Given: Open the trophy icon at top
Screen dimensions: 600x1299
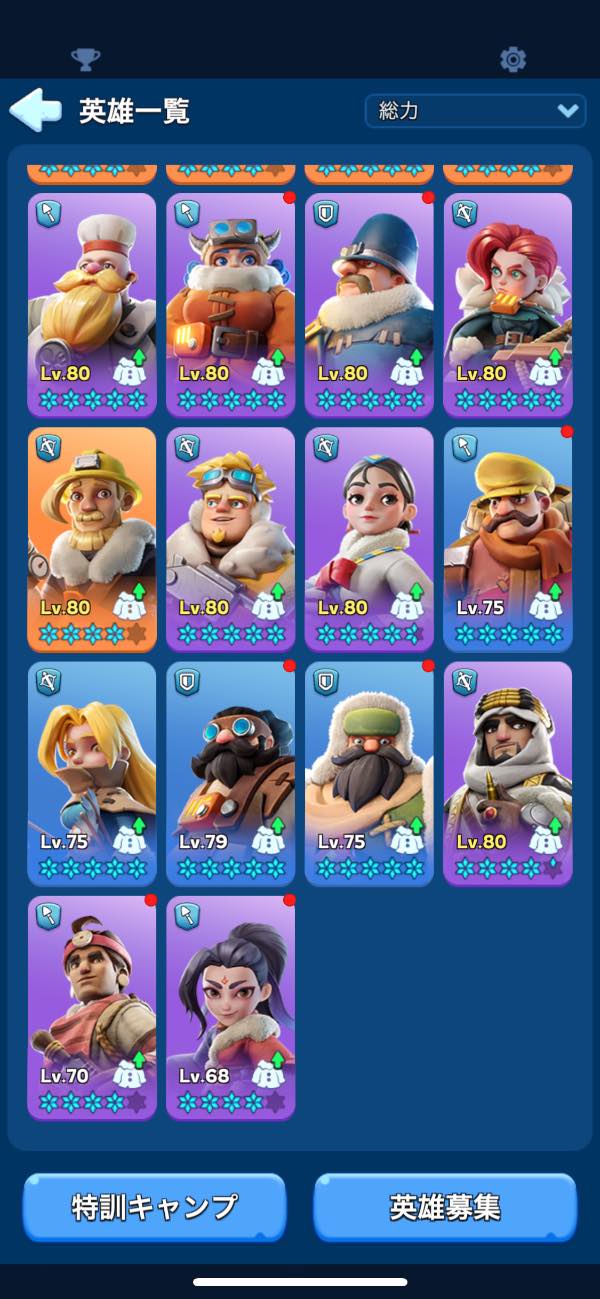Looking at the screenshot, I should coord(86,60).
